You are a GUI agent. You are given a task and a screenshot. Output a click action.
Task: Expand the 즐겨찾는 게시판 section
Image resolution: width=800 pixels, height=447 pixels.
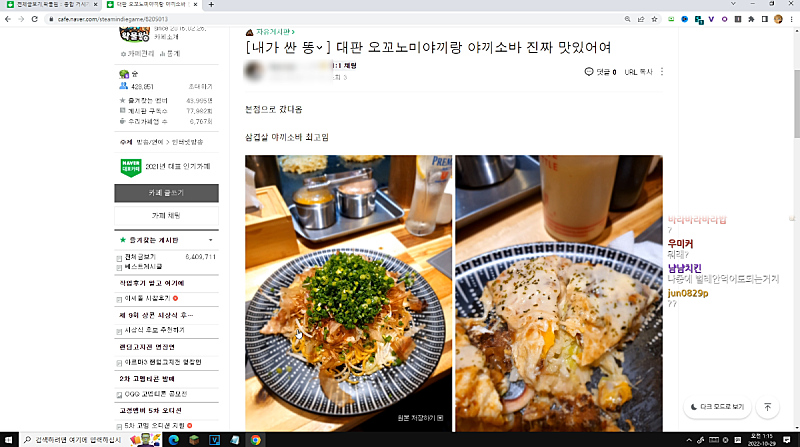point(210,241)
